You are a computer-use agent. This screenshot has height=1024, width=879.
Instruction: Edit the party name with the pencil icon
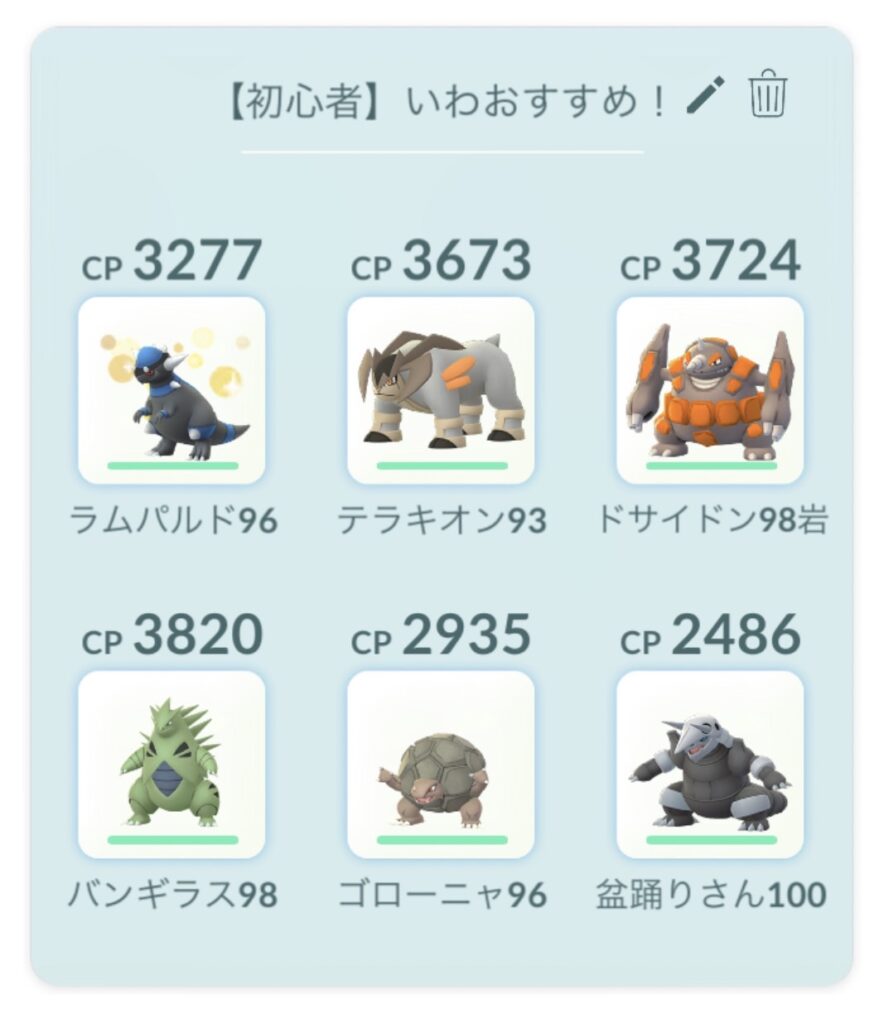(x=705, y=97)
